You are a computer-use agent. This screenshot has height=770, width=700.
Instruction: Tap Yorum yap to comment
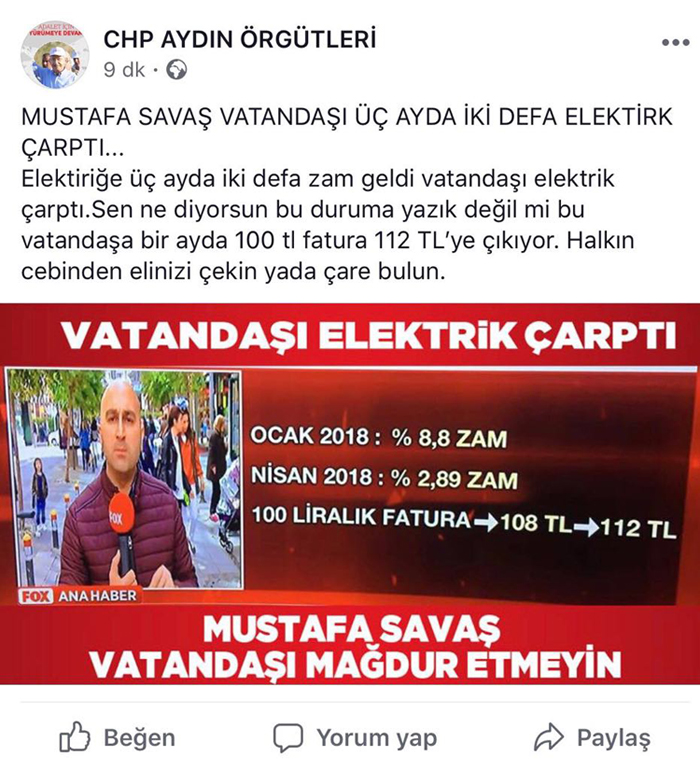point(355,738)
